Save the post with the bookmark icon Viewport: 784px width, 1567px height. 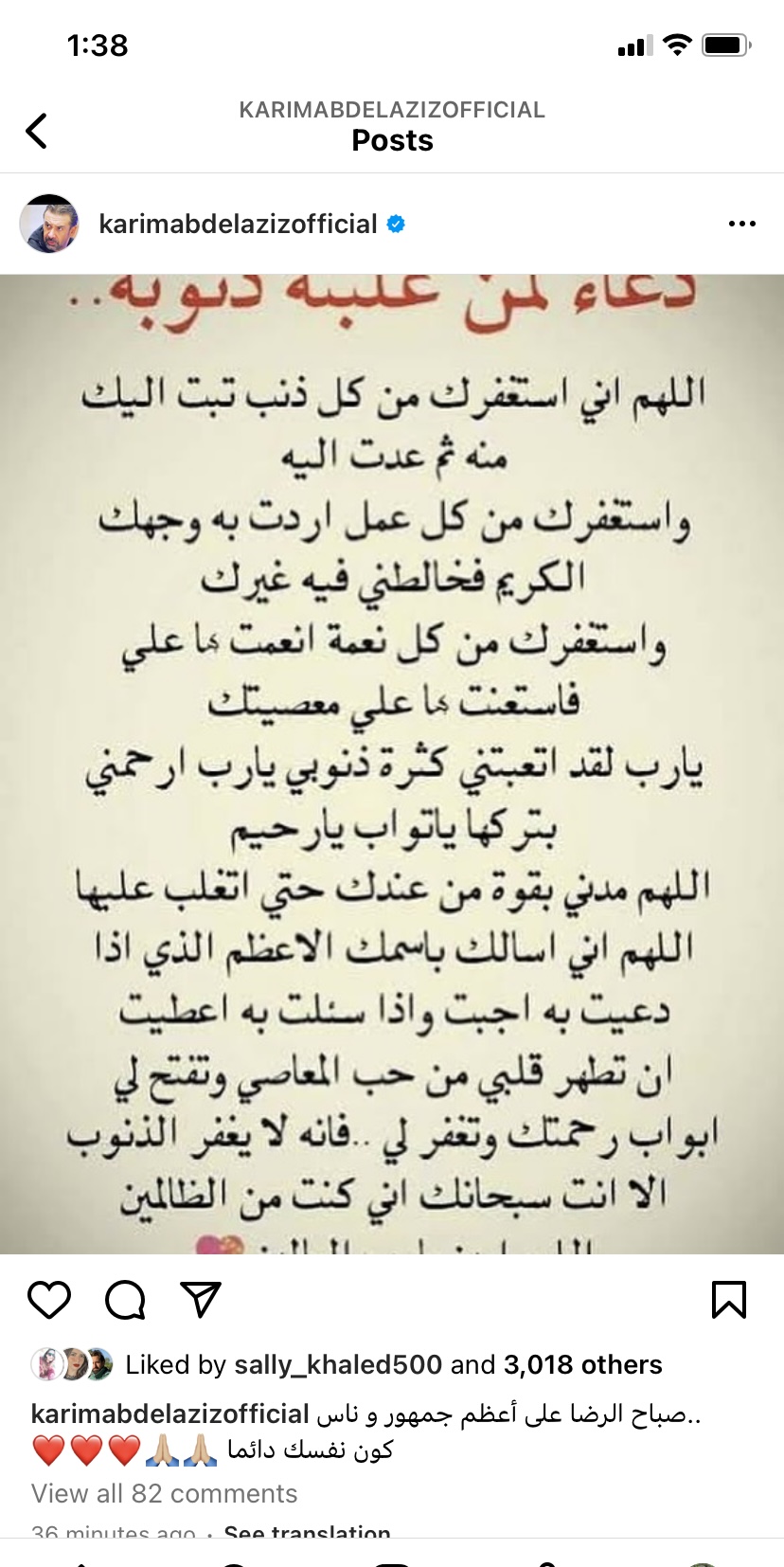click(x=728, y=1300)
